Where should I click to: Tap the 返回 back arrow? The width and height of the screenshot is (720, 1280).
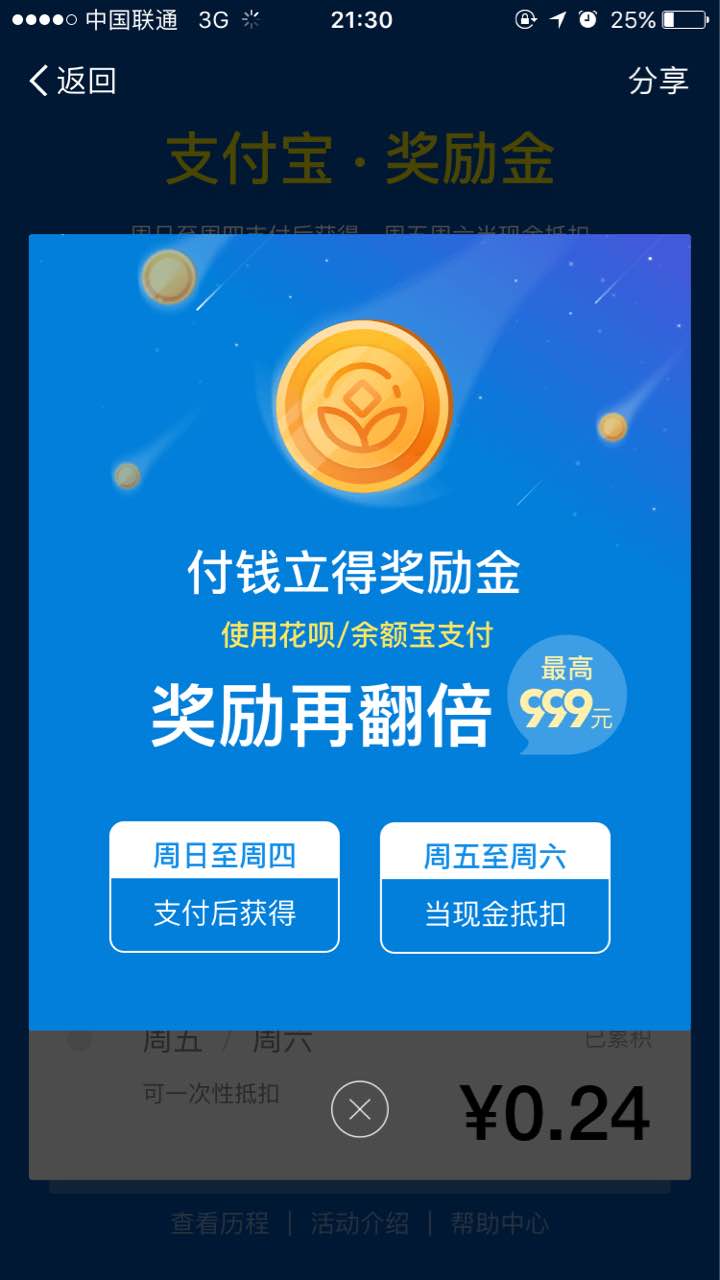click(x=40, y=81)
